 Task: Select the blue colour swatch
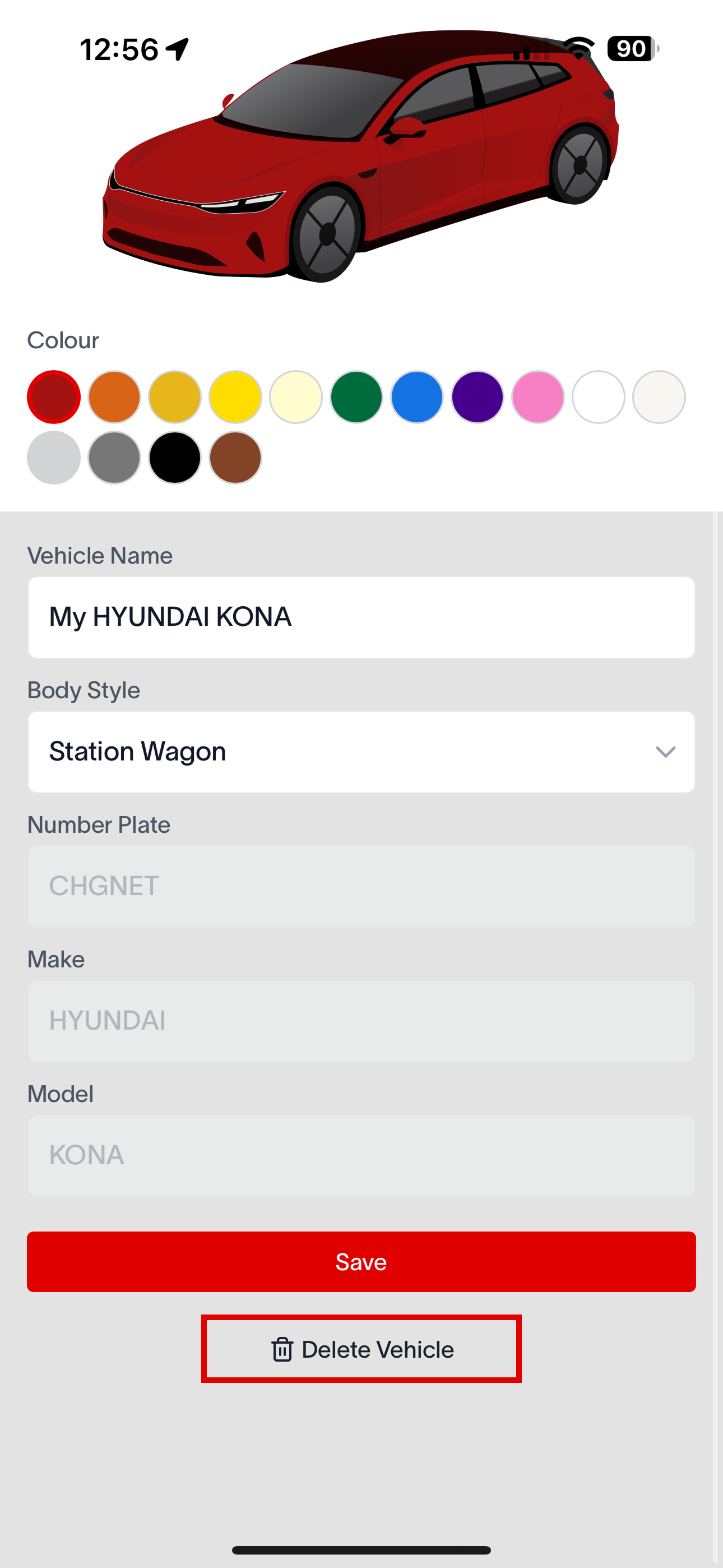coord(417,397)
